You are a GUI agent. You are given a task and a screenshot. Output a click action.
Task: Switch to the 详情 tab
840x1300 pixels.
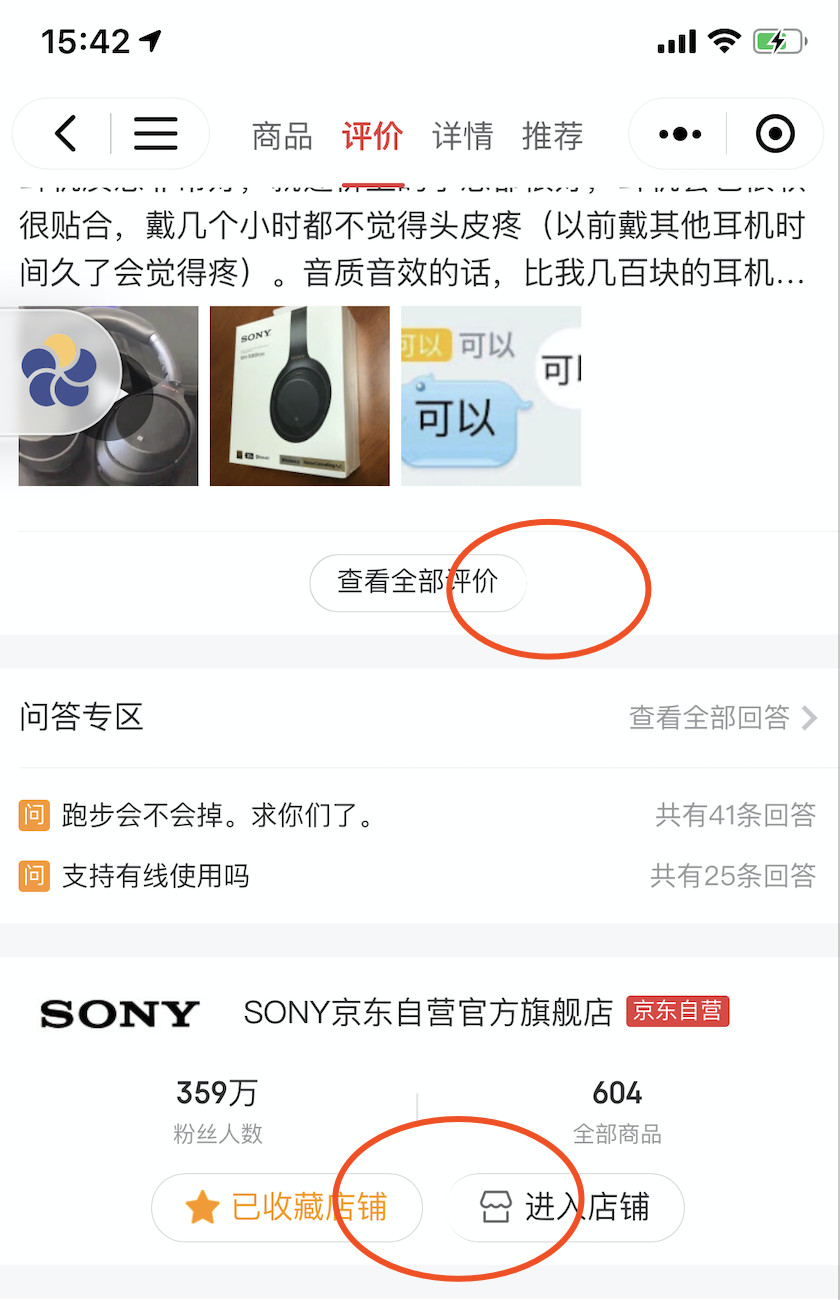[462, 136]
